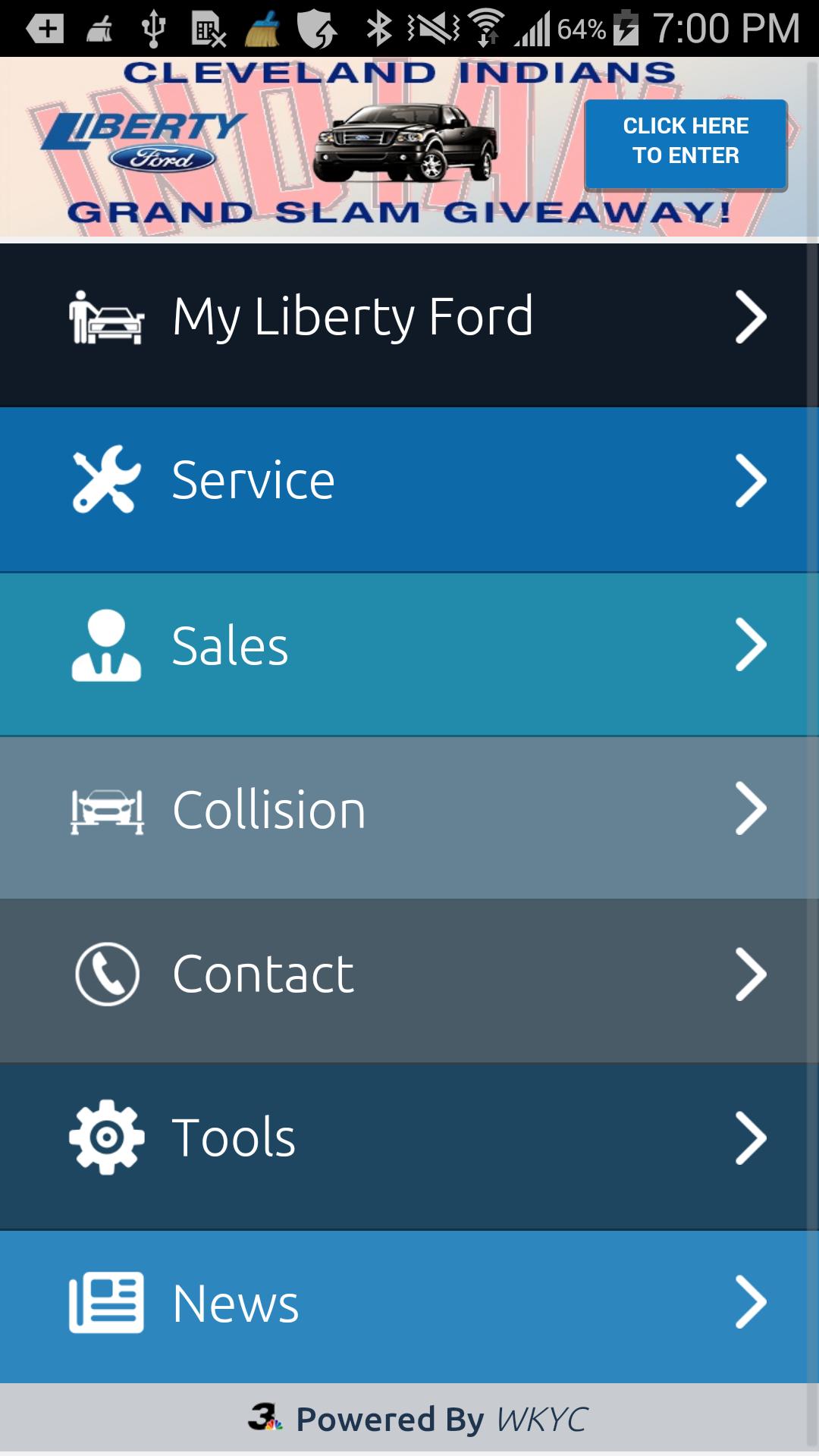Open the Tools menu
The width and height of the screenshot is (819, 1456).
(x=409, y=1139)
